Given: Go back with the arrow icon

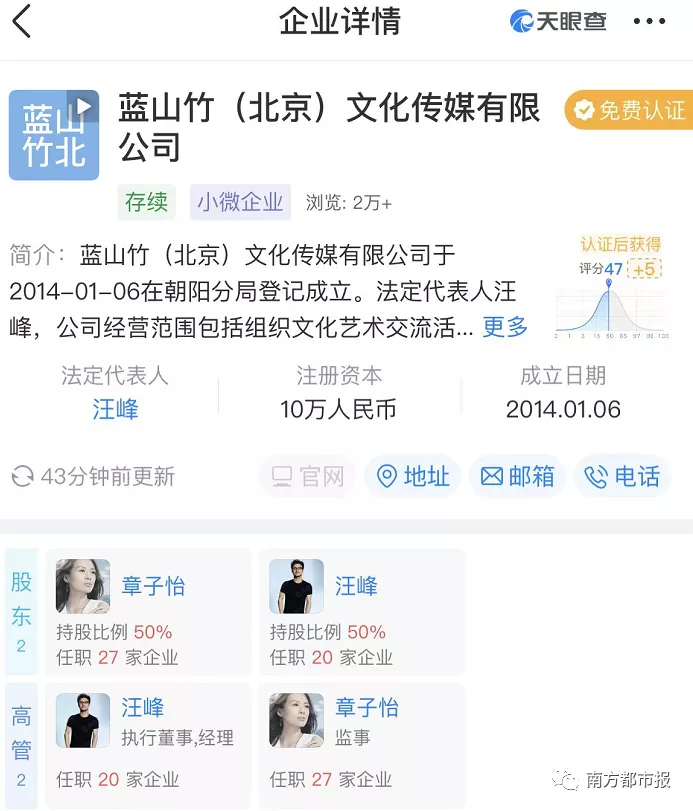Looking at the screenshot, I should coord(22,22).
